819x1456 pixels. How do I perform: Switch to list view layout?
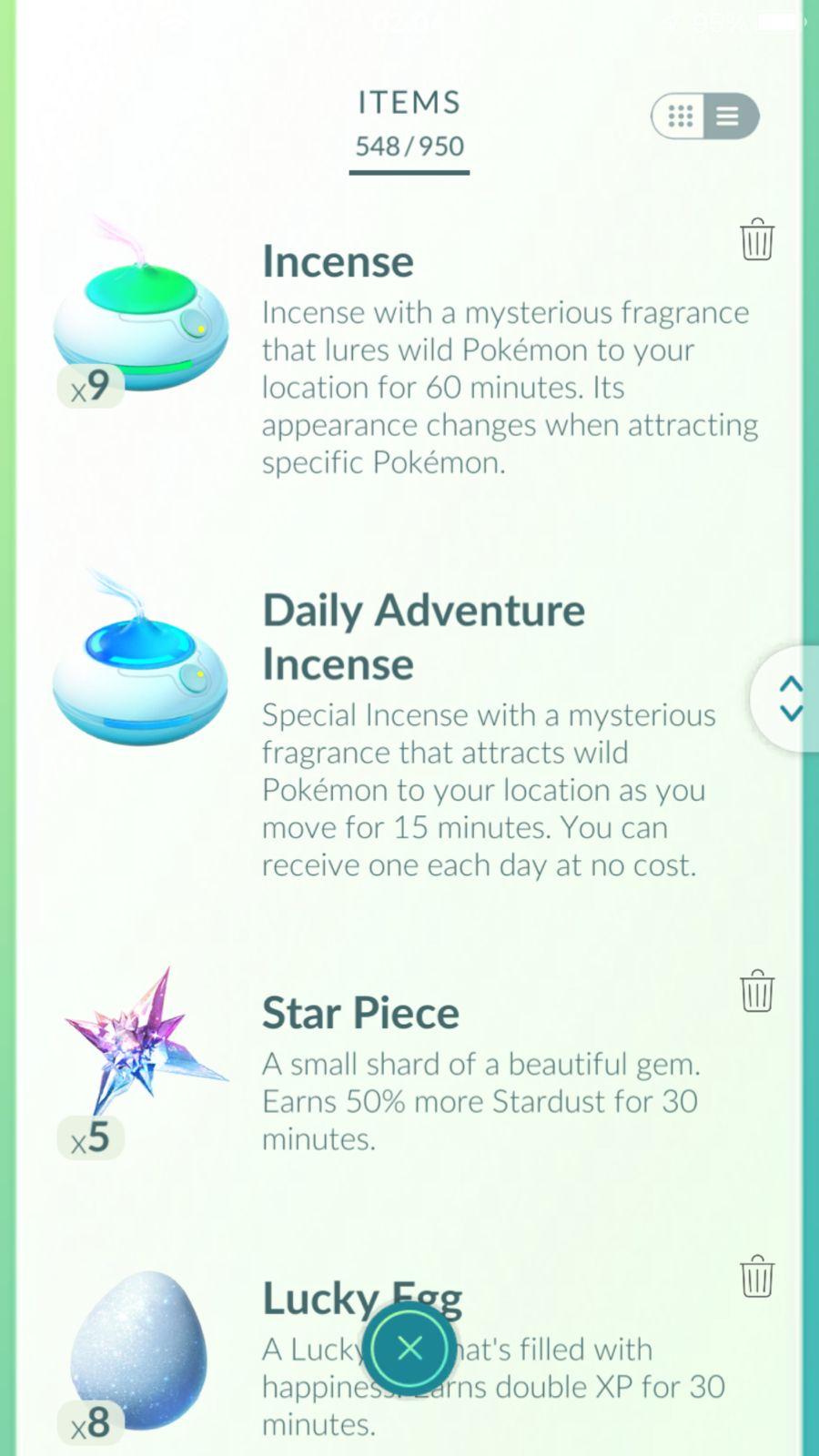729,116
